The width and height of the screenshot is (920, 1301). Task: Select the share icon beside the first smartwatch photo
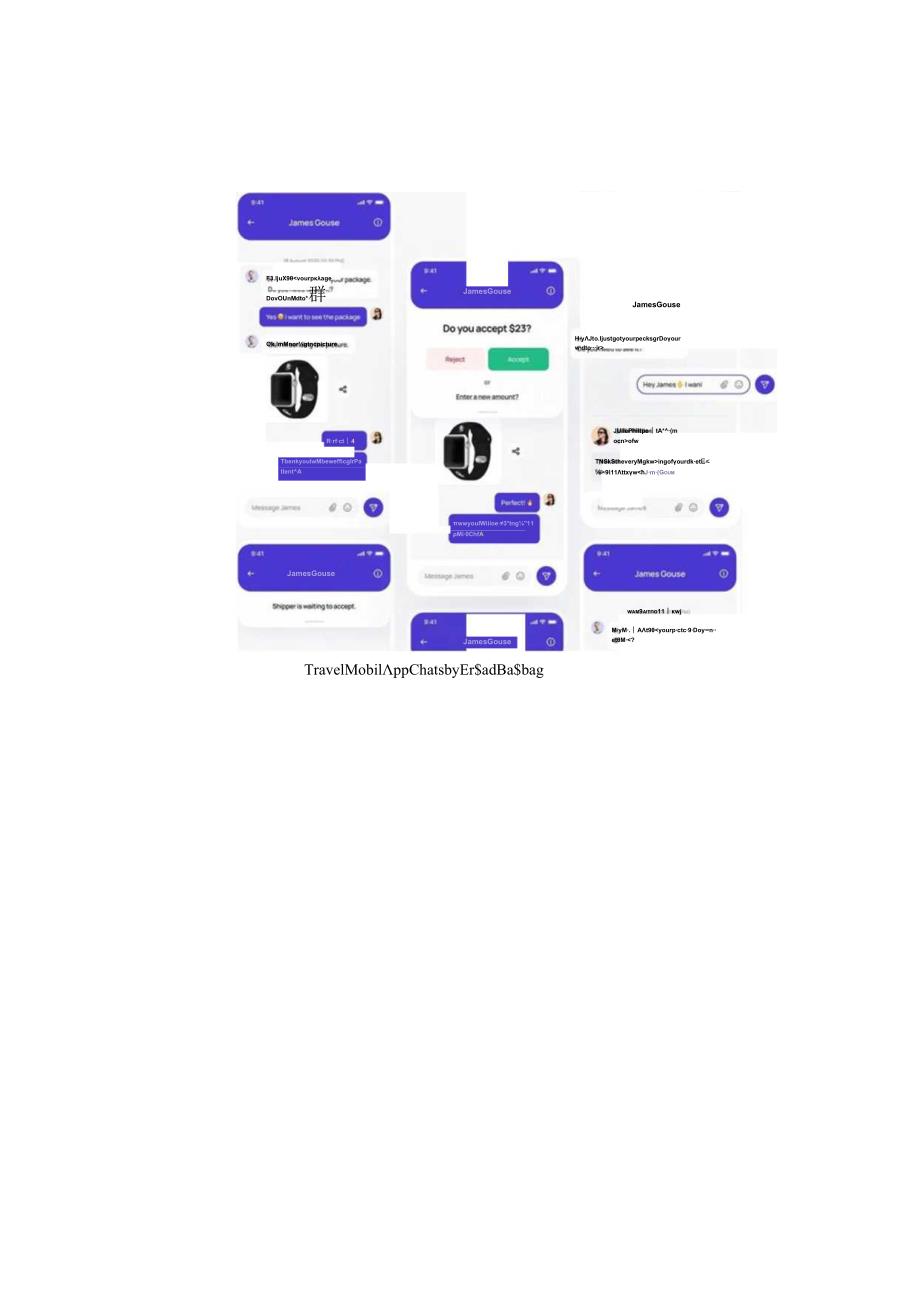click(x=344, y=387)
